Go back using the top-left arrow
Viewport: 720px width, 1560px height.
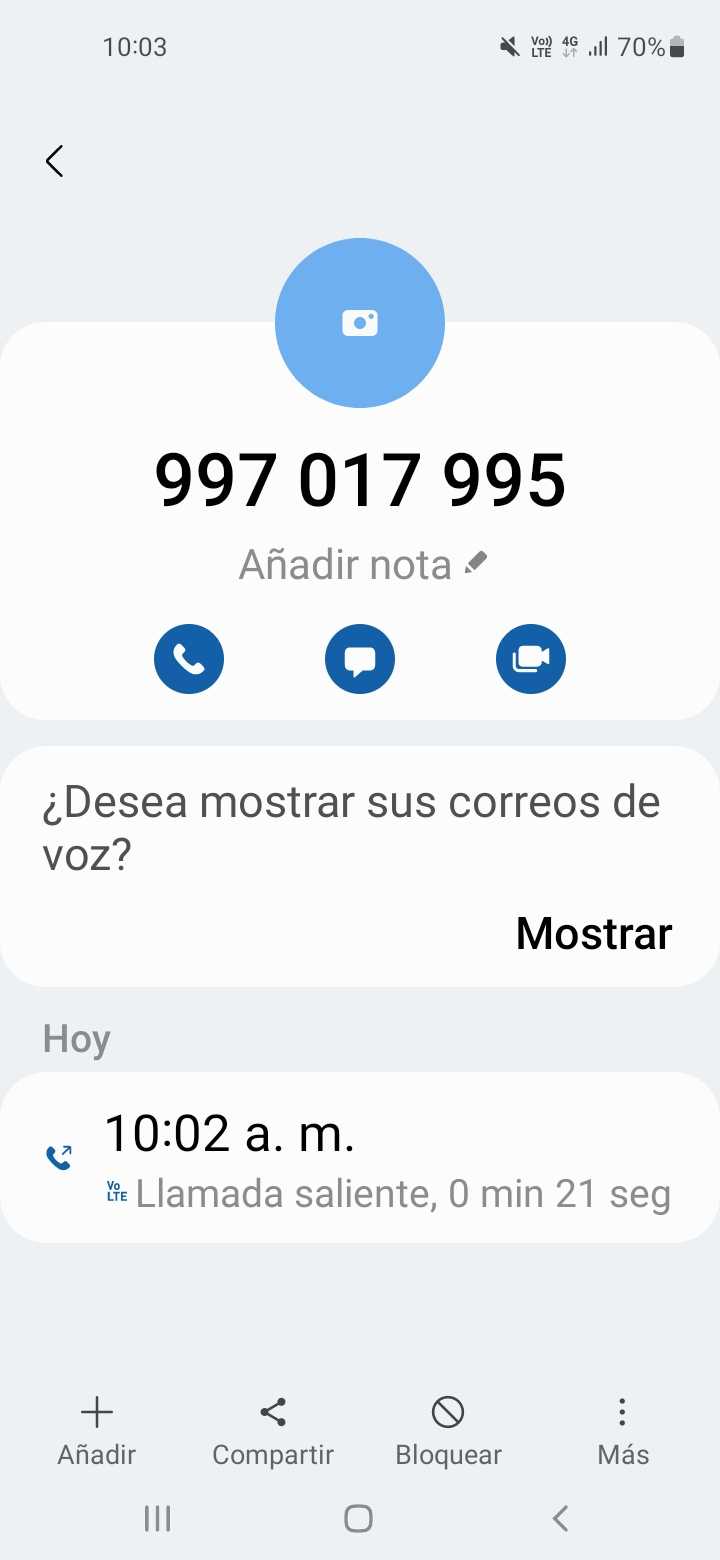point(55,161)
